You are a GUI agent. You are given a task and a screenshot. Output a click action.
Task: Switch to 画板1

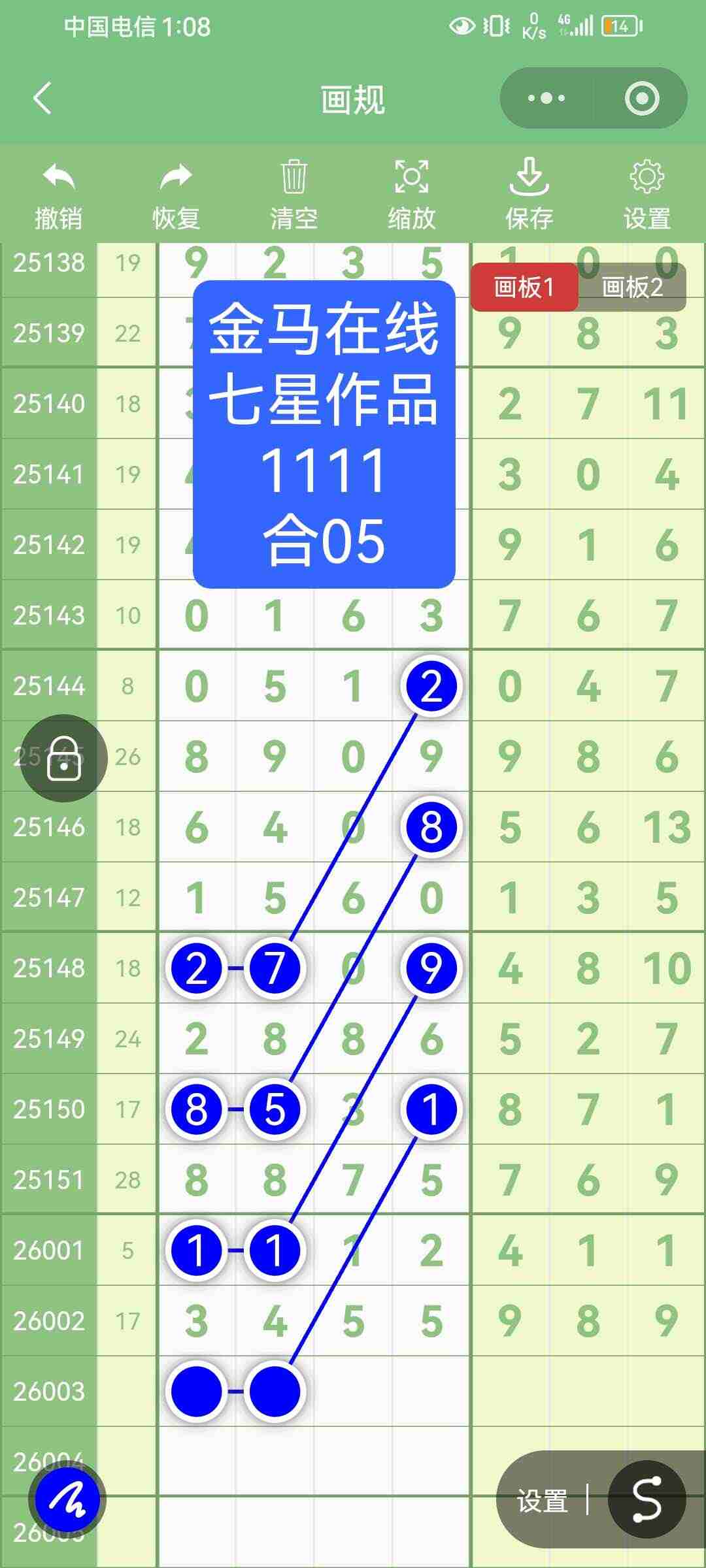(x=524, y=287)
